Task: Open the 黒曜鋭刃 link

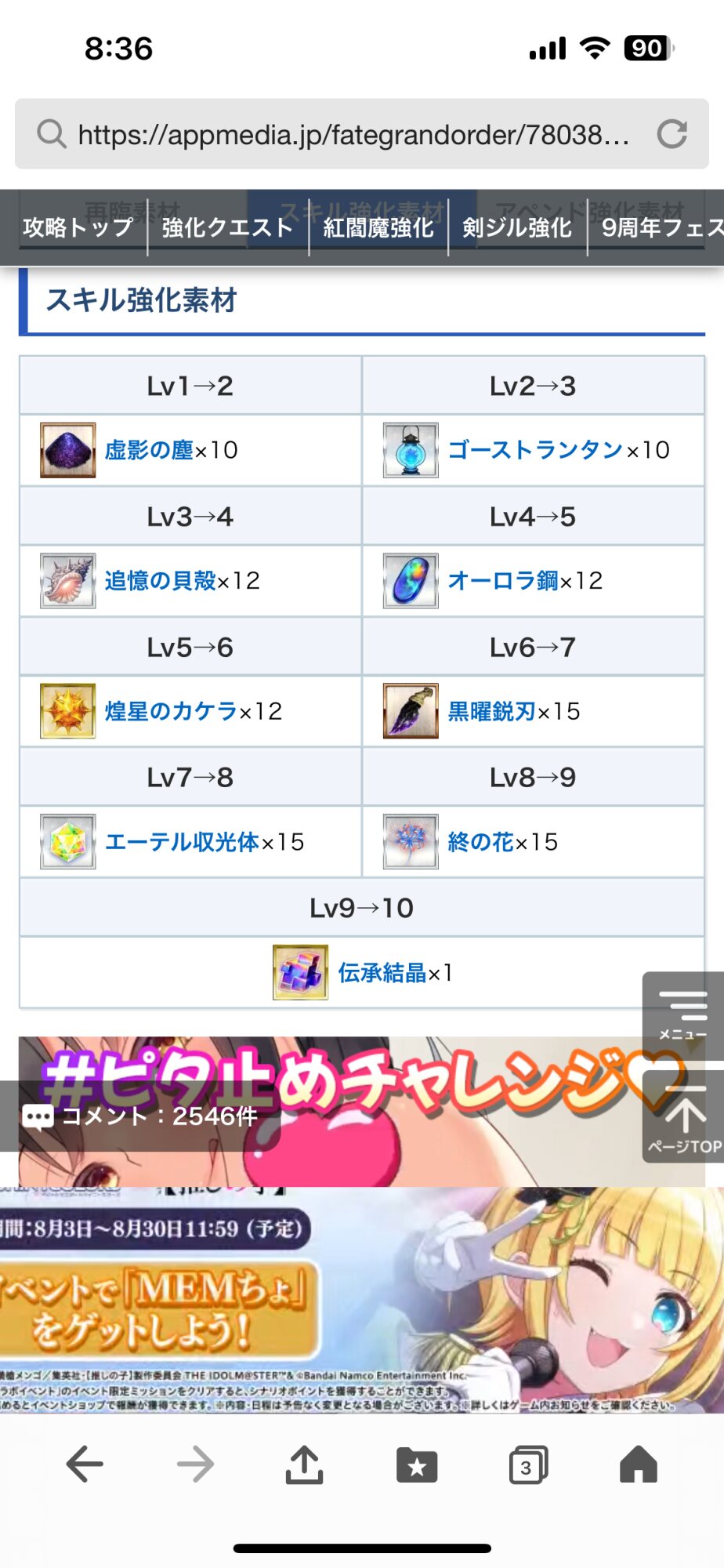Action: (x=491, y=711)
